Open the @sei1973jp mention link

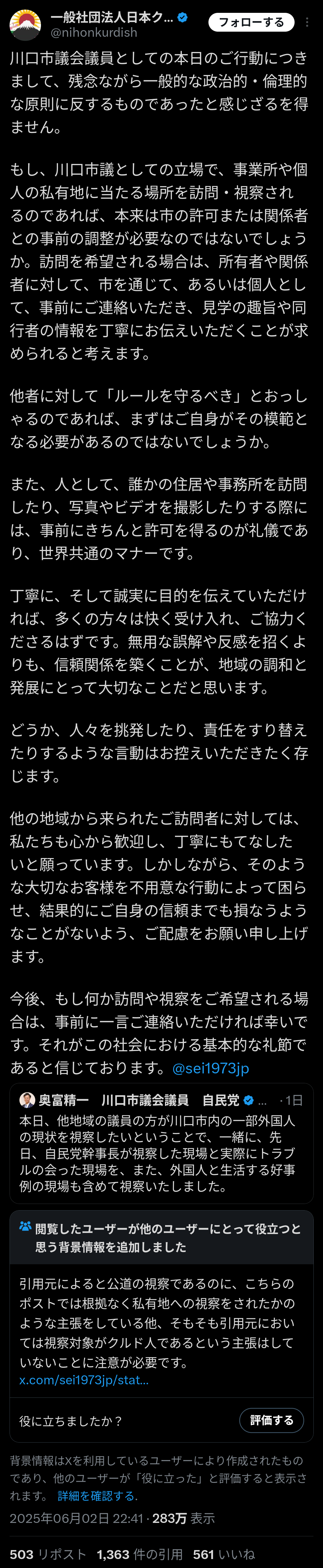click(x=210, y=1068)
